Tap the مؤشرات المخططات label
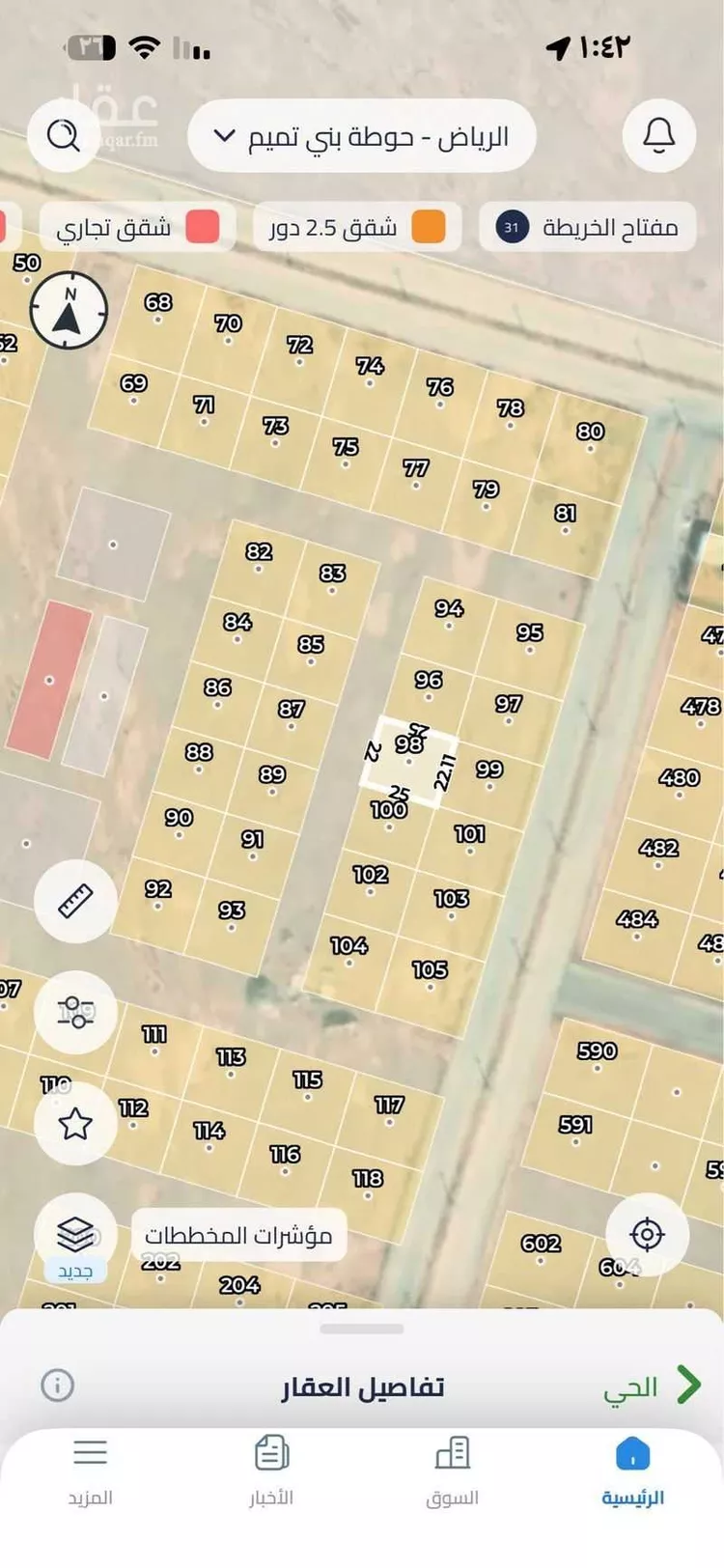 [x=238, y=1235]
